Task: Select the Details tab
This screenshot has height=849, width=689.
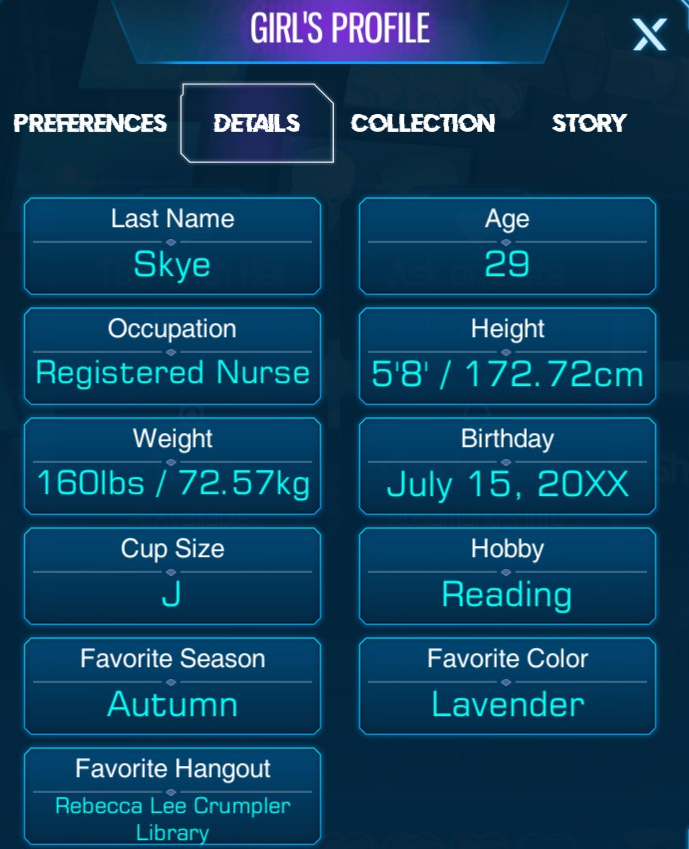Action: [257, 123]
